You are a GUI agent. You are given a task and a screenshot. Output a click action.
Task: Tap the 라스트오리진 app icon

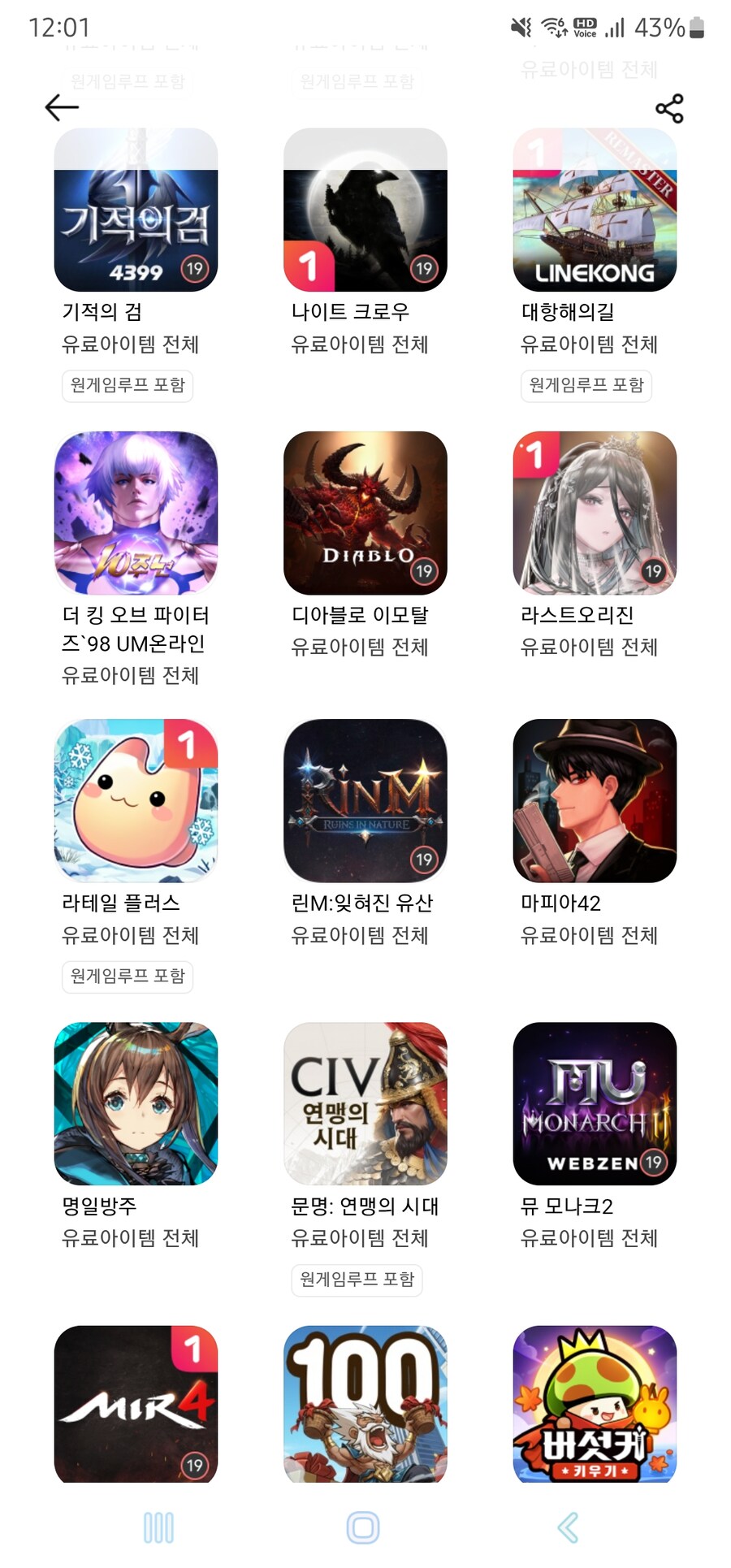tap(594, 512)
